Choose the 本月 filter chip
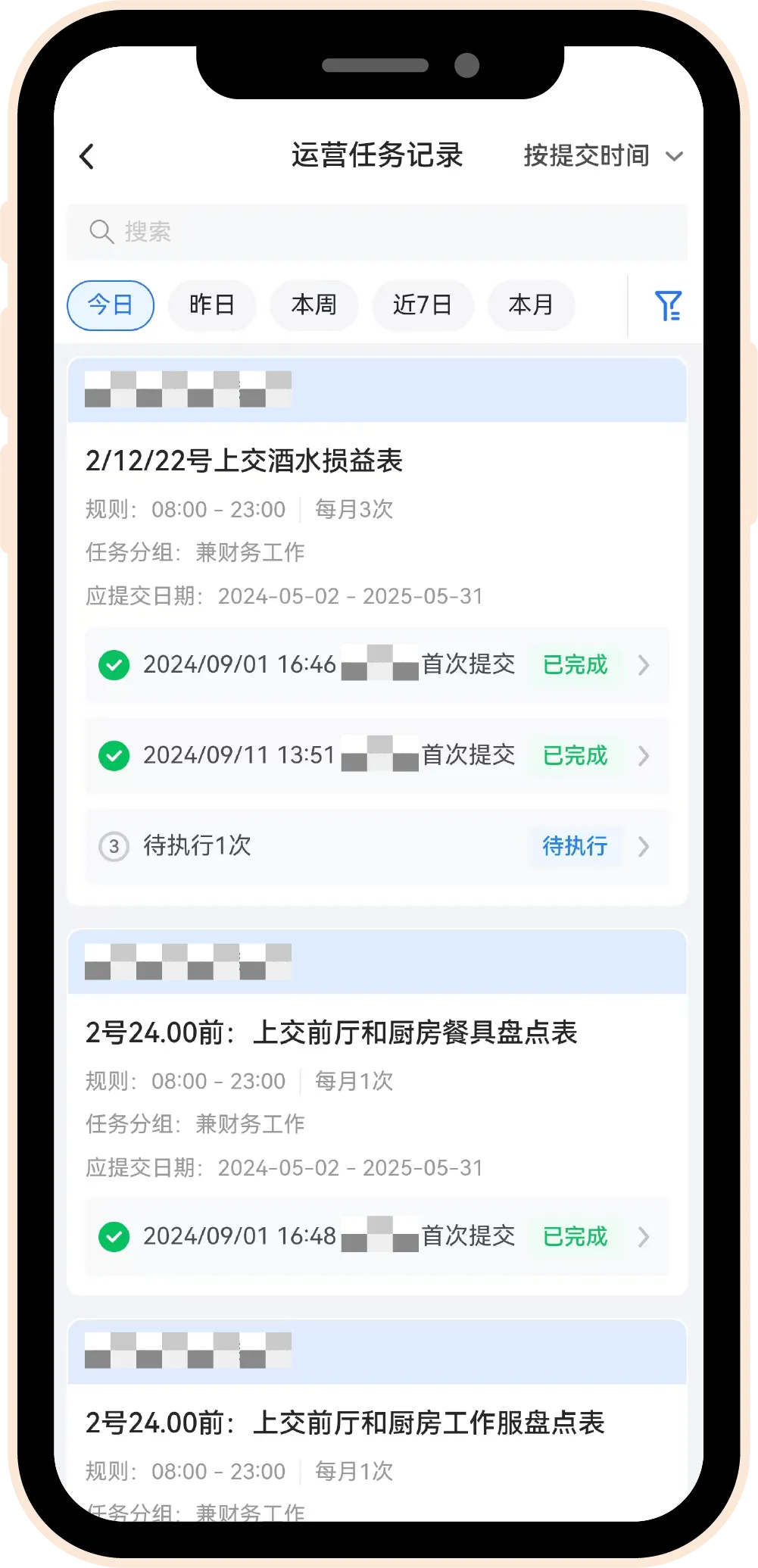Image resolution: width=758 pixels, height=1568 pixels. pyautogui.click(x=531, y=305)
